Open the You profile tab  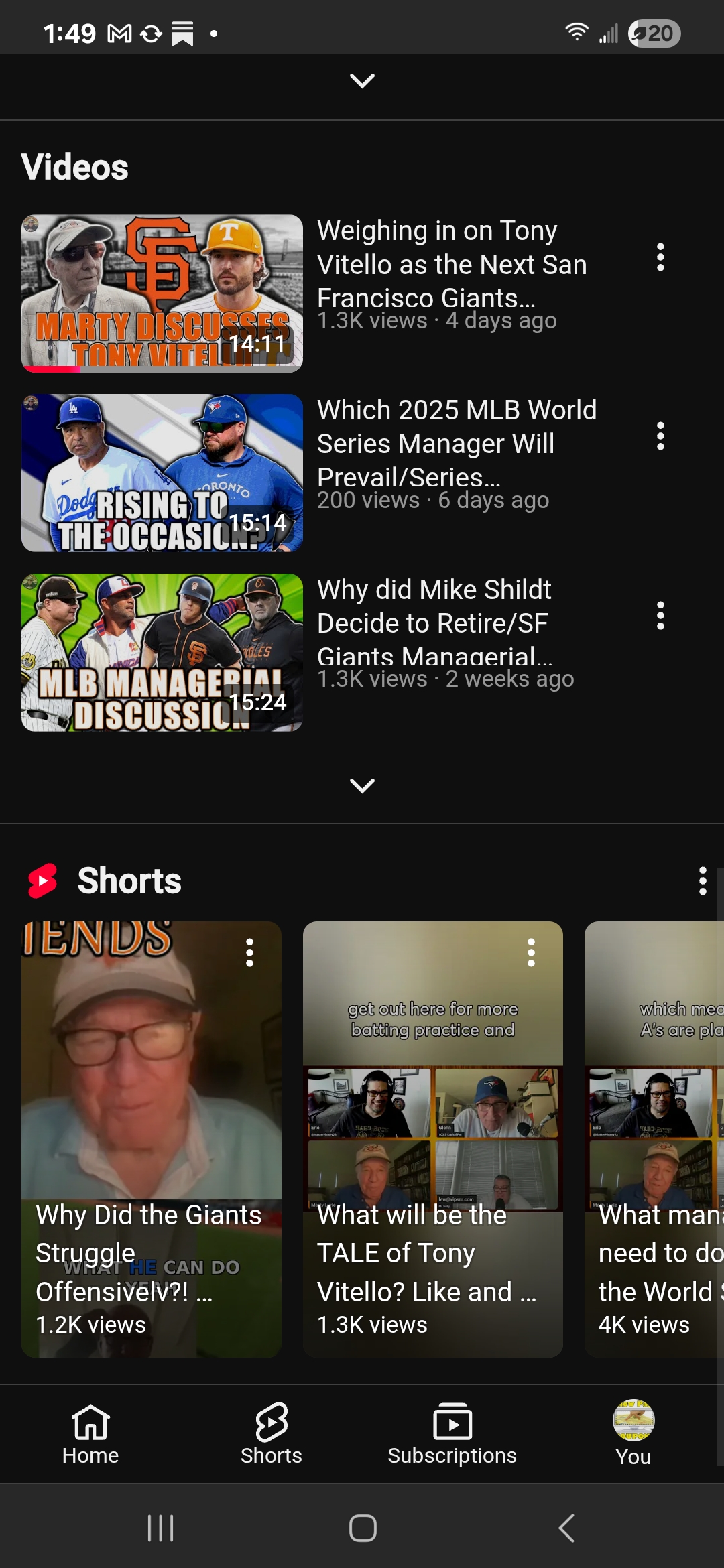coord(633,1433)
